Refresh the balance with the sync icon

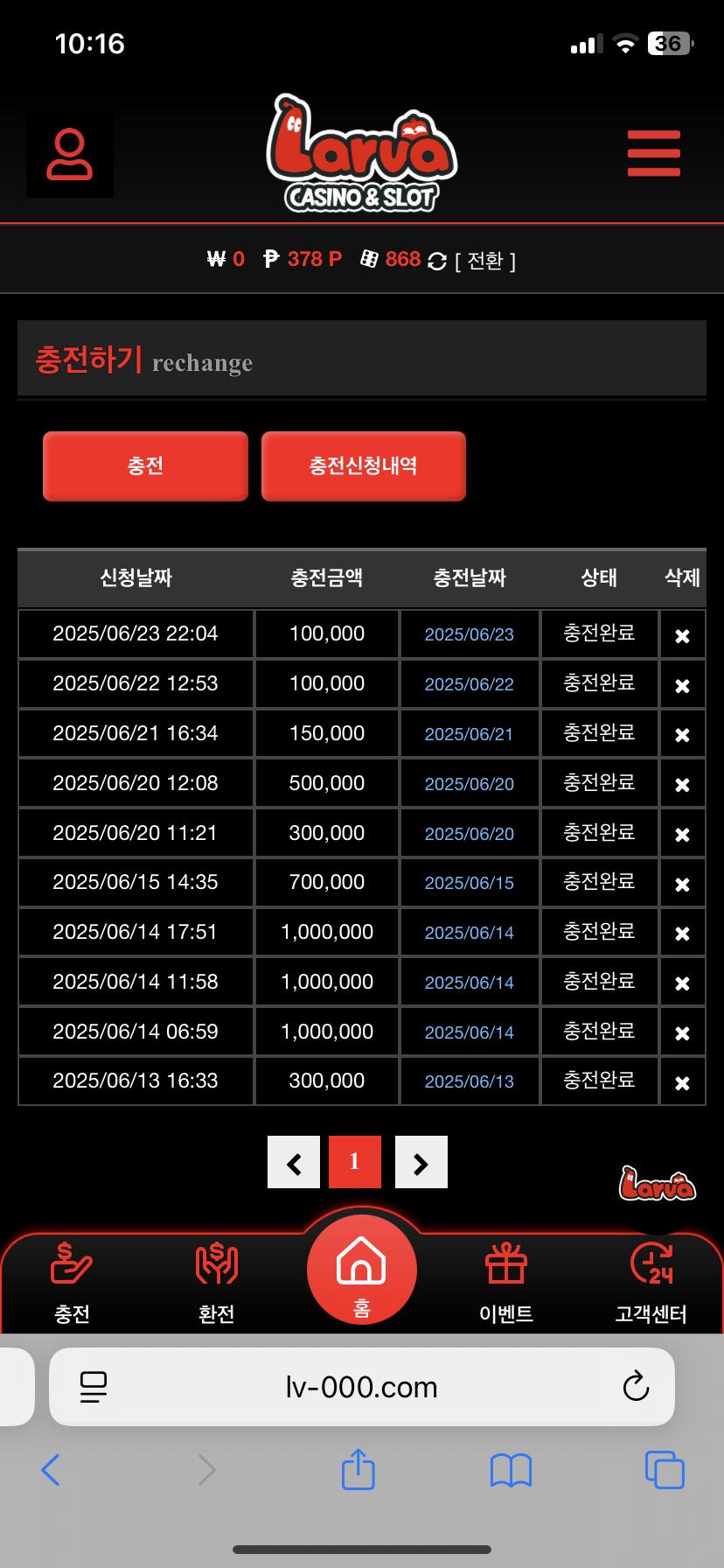[x=437, y=261]
